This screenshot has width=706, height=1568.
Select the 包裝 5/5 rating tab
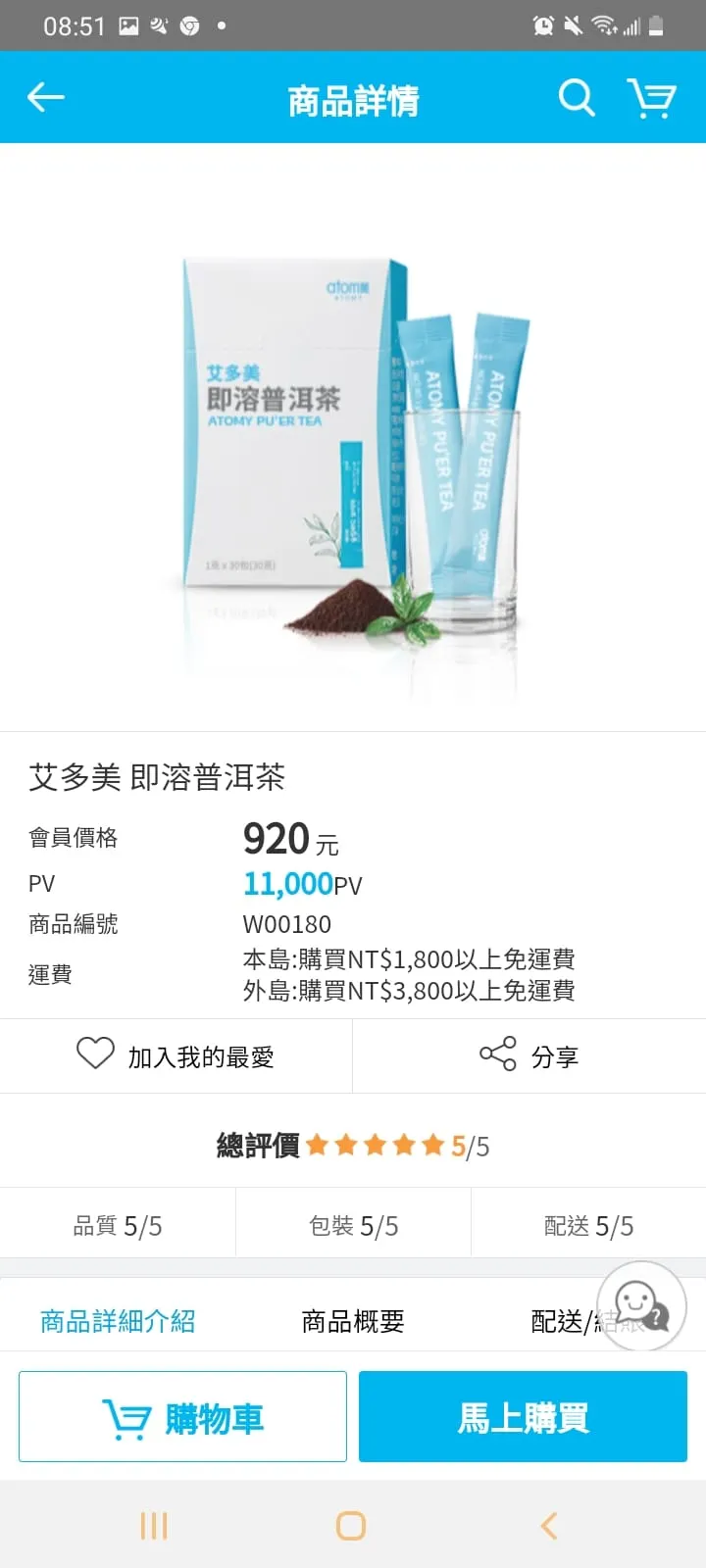tap(353, 1224)
